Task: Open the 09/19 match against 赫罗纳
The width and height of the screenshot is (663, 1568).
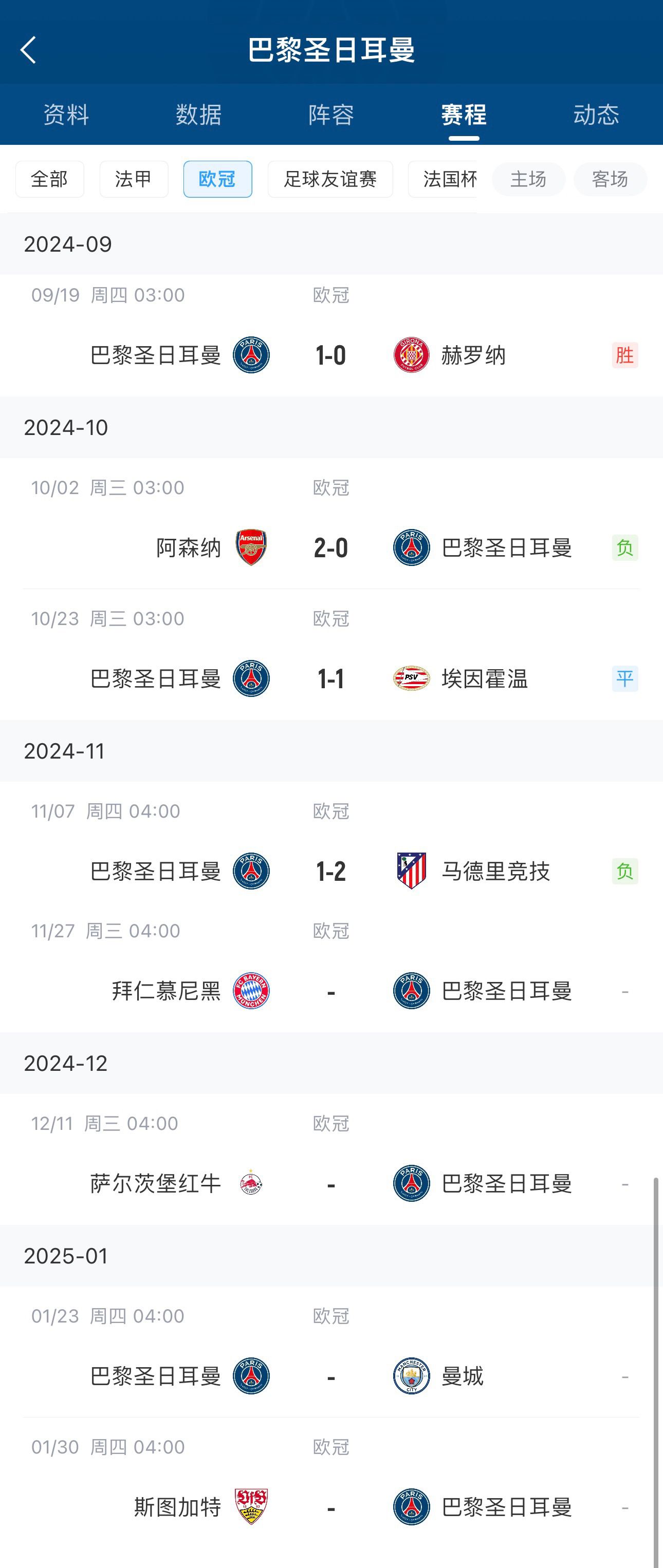Action: tap(331, 355)
